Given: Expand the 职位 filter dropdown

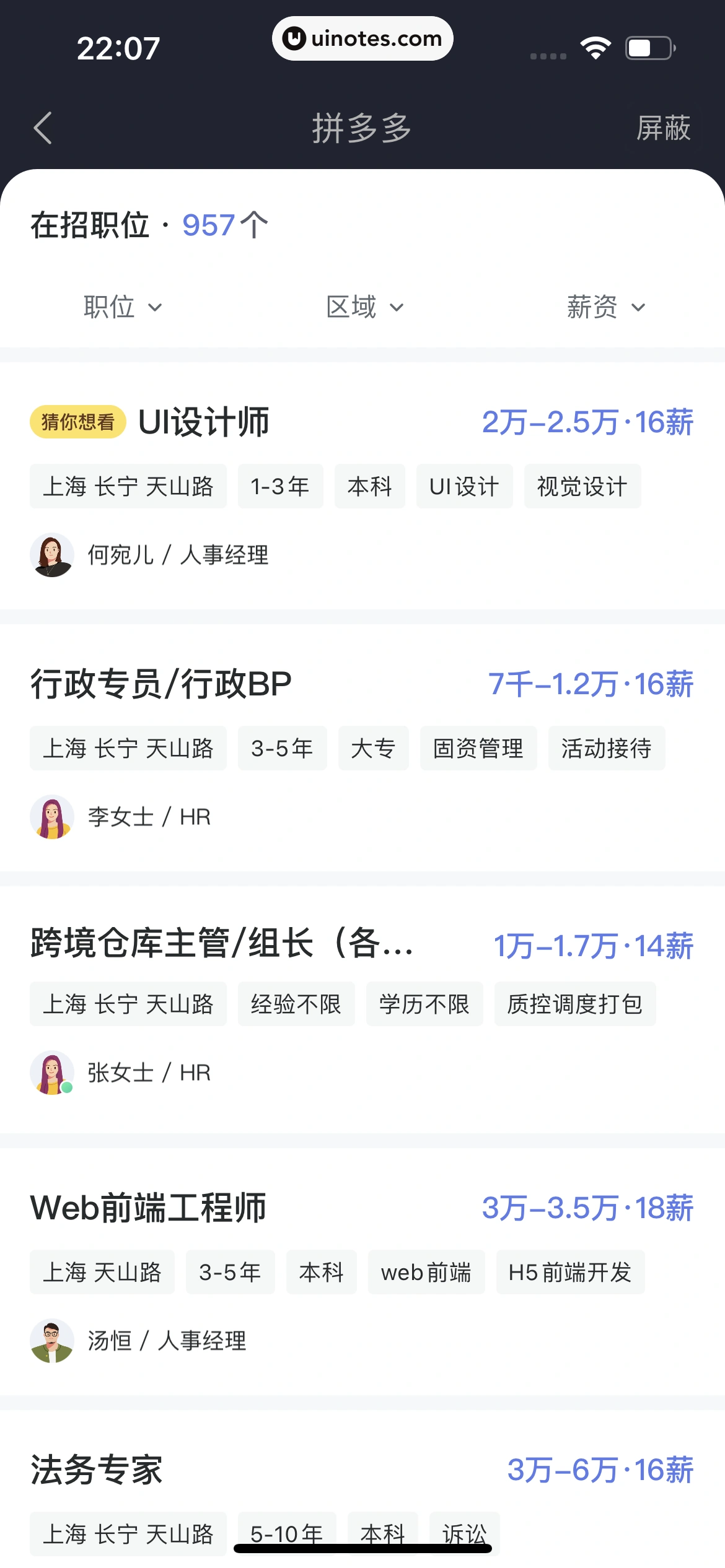Looking at the screenshot, I should click(122, 307).
